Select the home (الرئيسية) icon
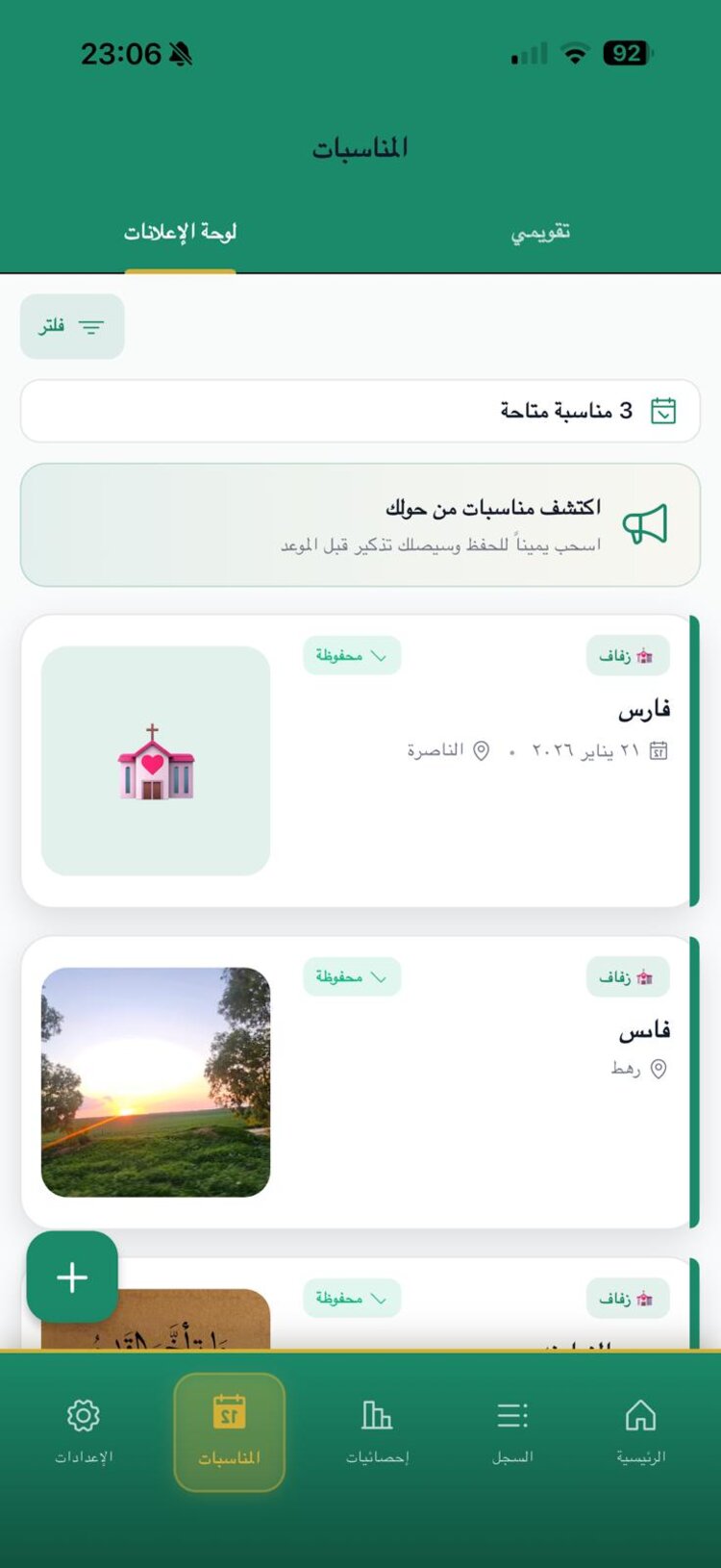The height and width of the screenshot is (1568, 721). coord(639,1415)
